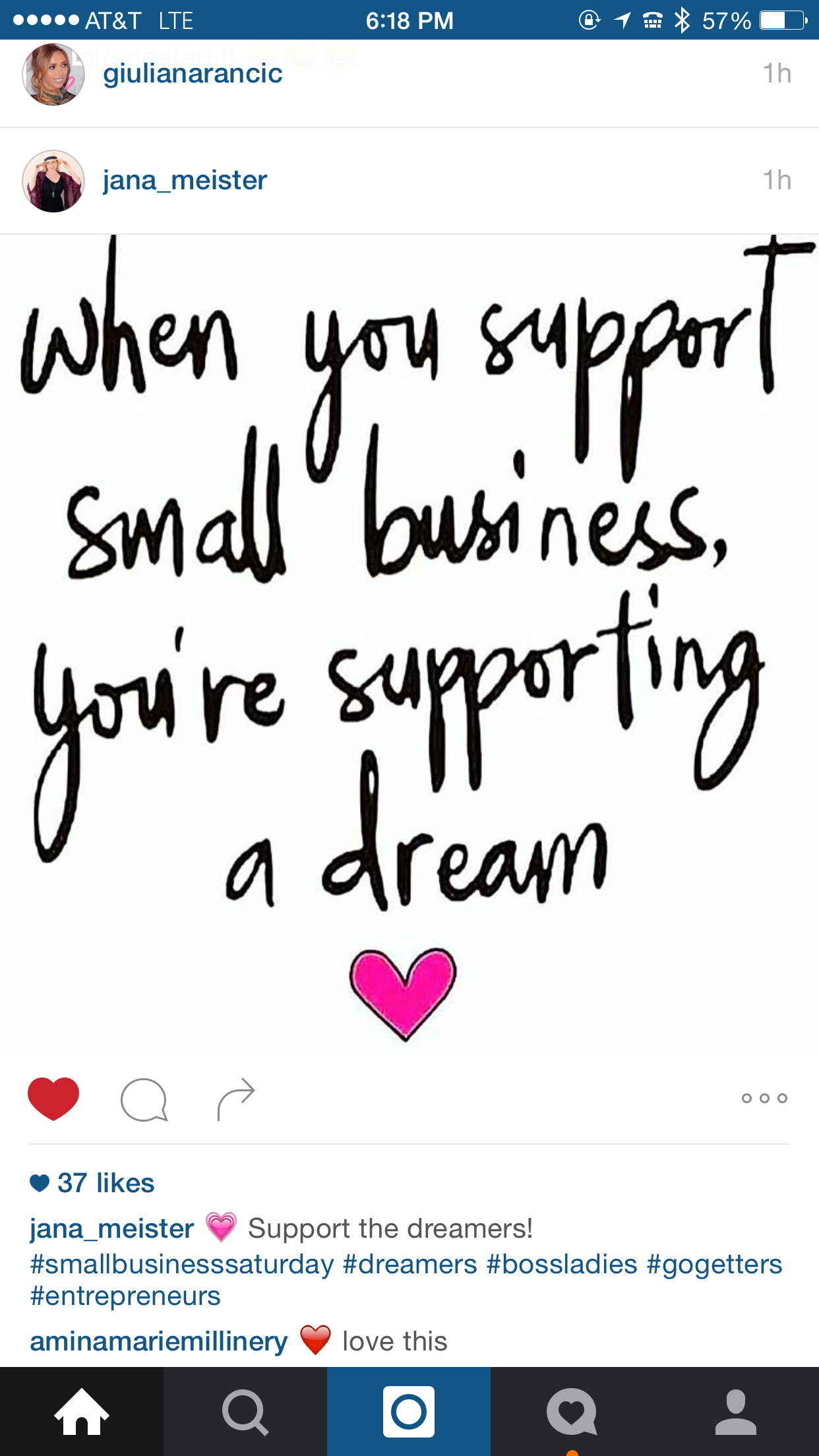Open the comment bubble under the post
Image resolution: width=819 pixels, height=1456 pixels.
click(x=144, y=1099)
